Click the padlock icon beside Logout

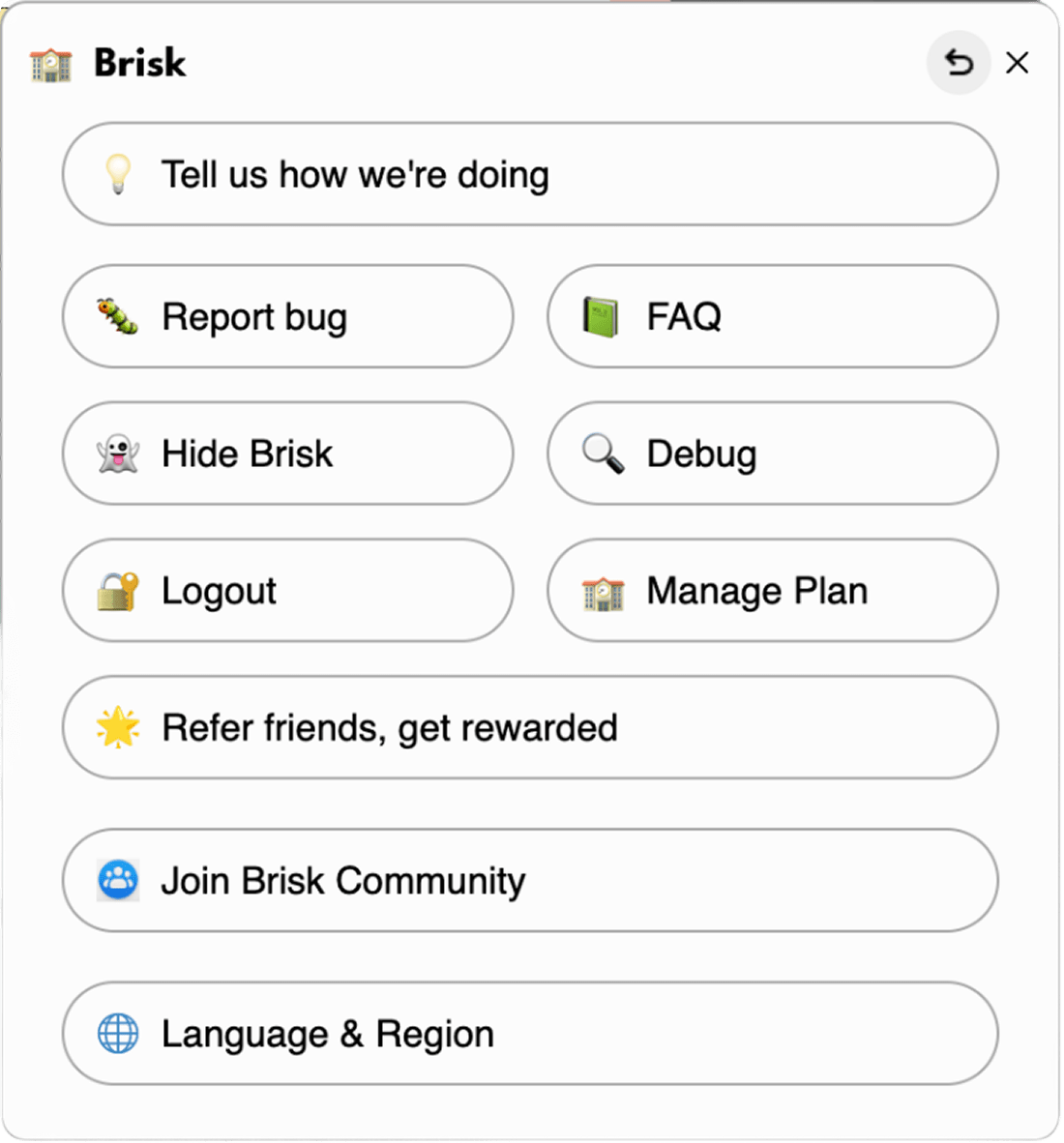click(x=118, y=591)
